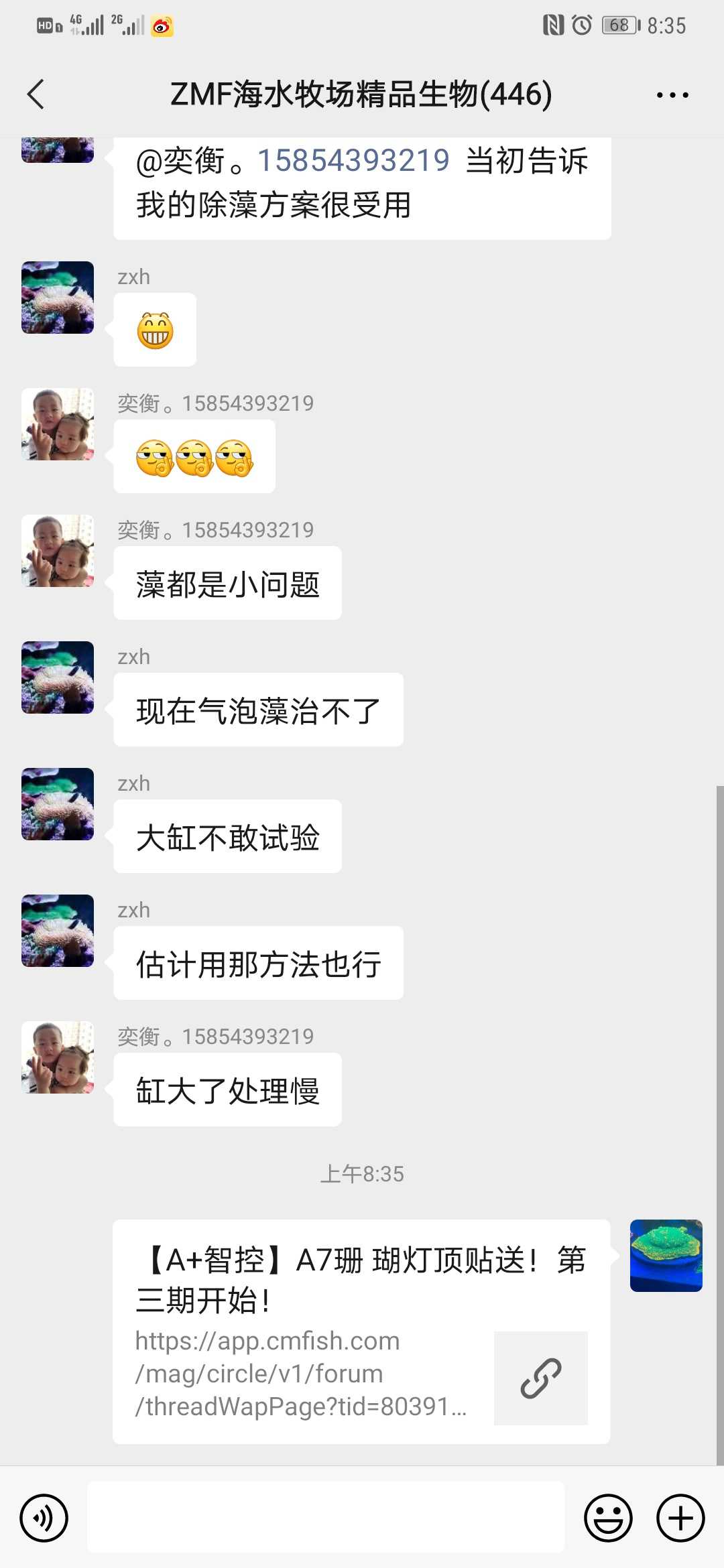Switch to voice message input
The width and height of the screenshot is (724, 1568).
tap(44, 1518)
